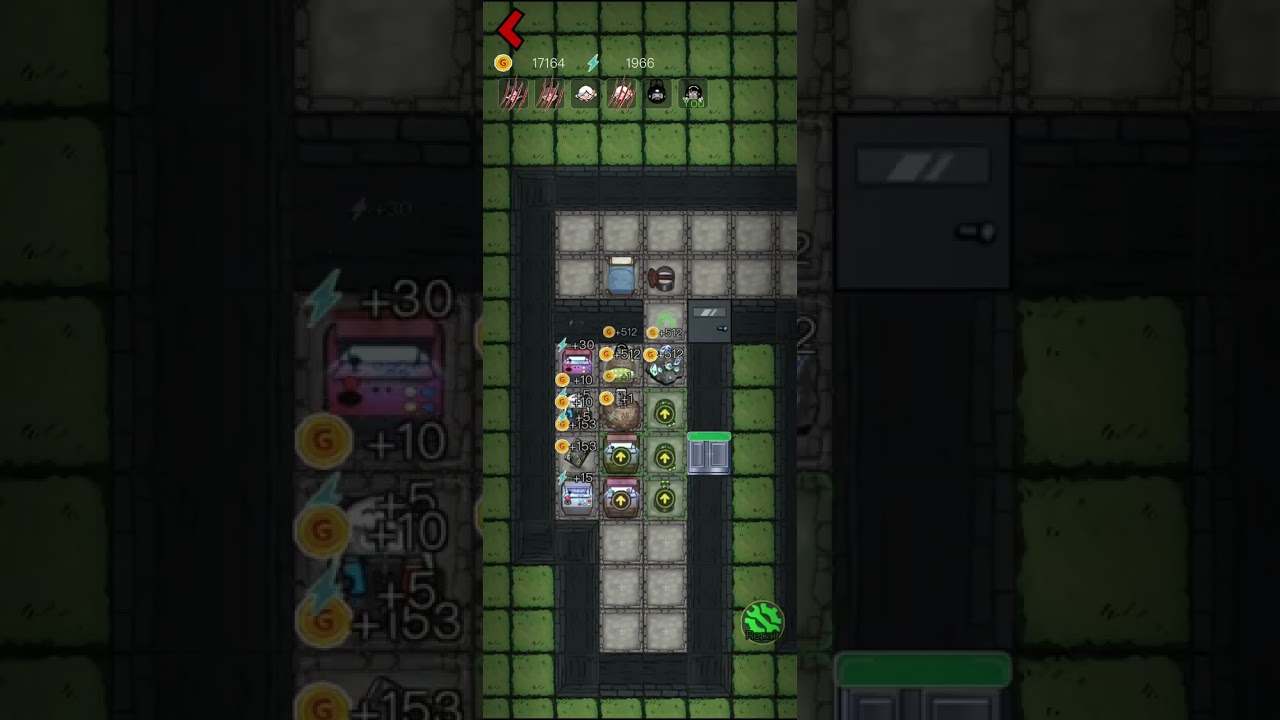1280x720 pixels.
Task: Tap the pink game console showing +30
Action: click(x=577, y=364)
